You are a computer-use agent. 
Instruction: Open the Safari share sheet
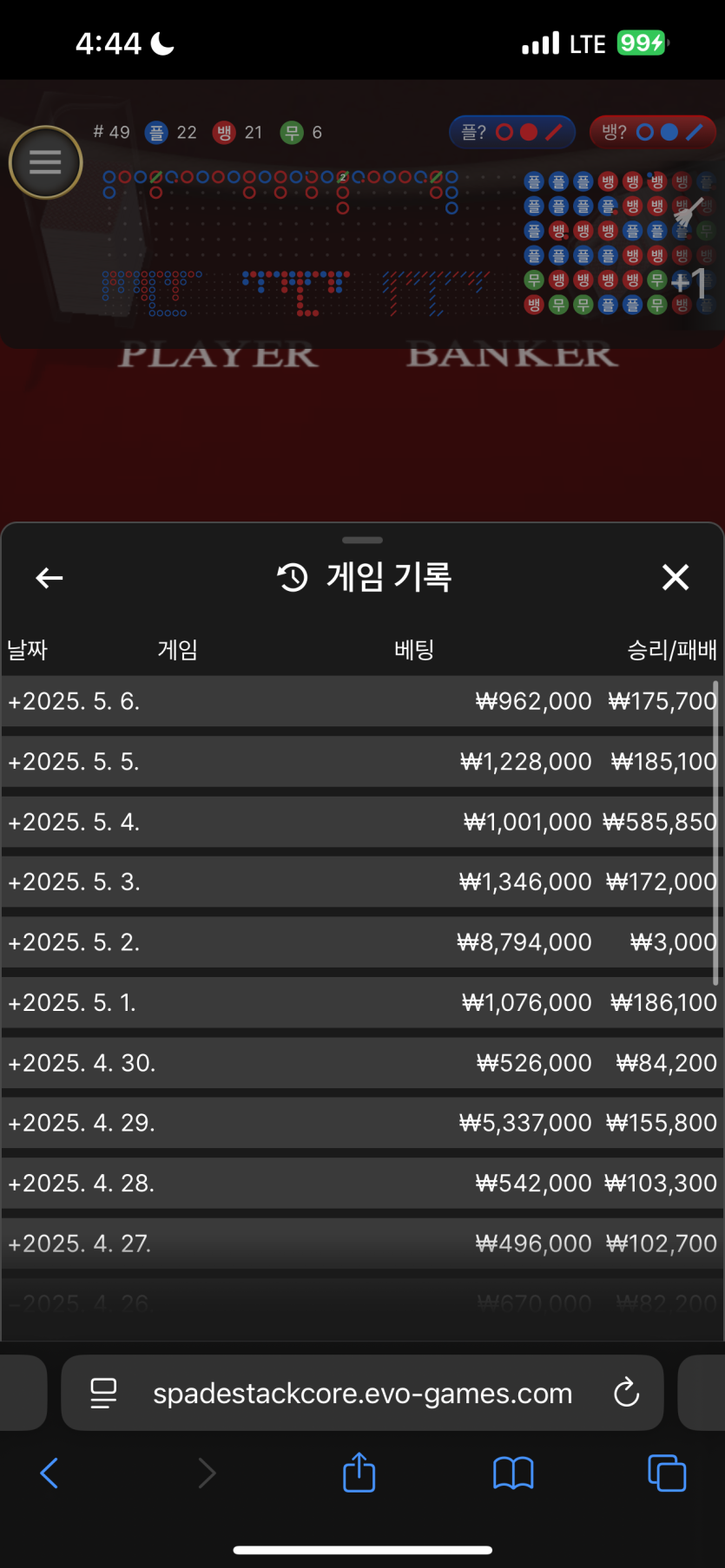[359, 1473]
